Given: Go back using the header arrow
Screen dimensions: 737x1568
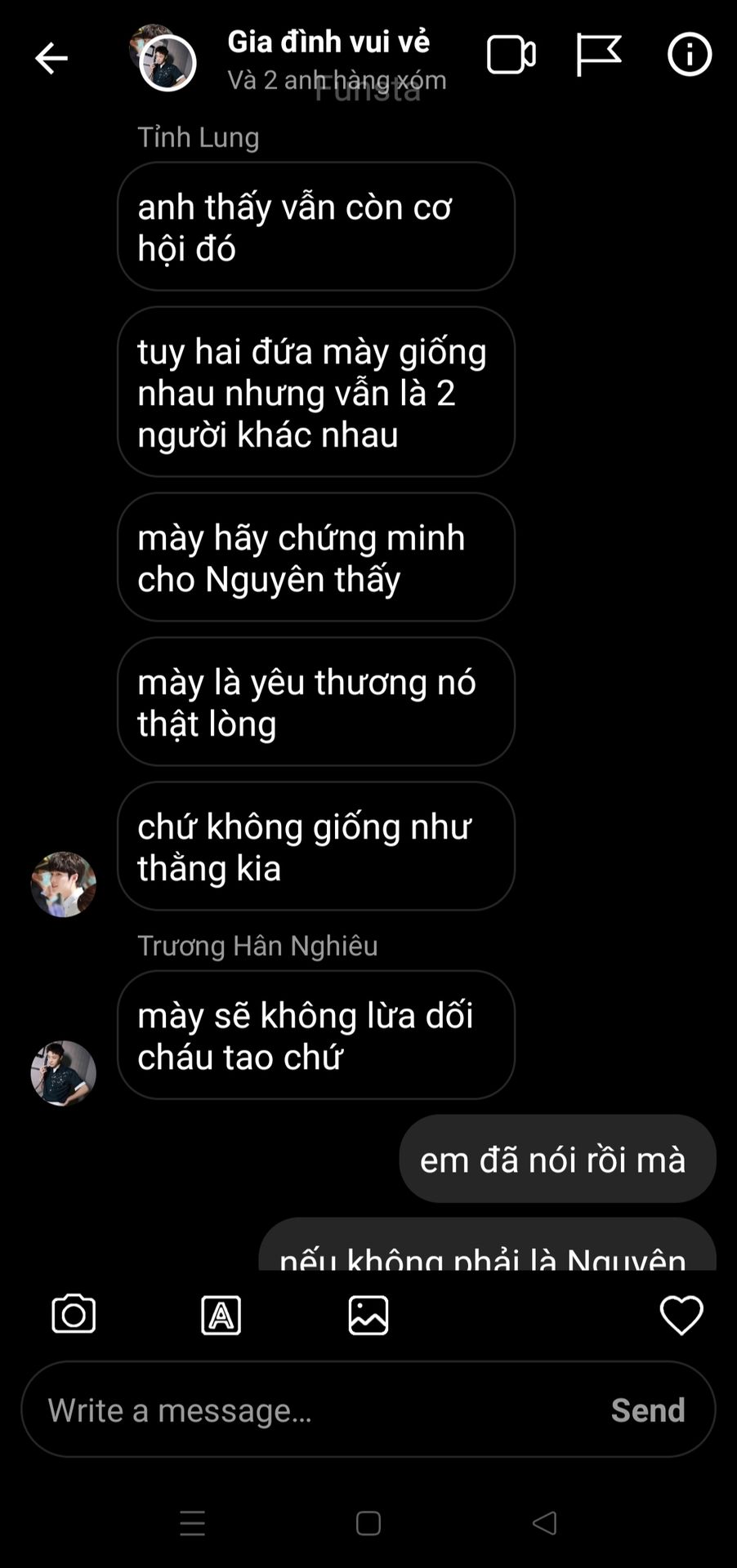Looking at the screenshot, I should pyautogui.click(x=51, y=58).
